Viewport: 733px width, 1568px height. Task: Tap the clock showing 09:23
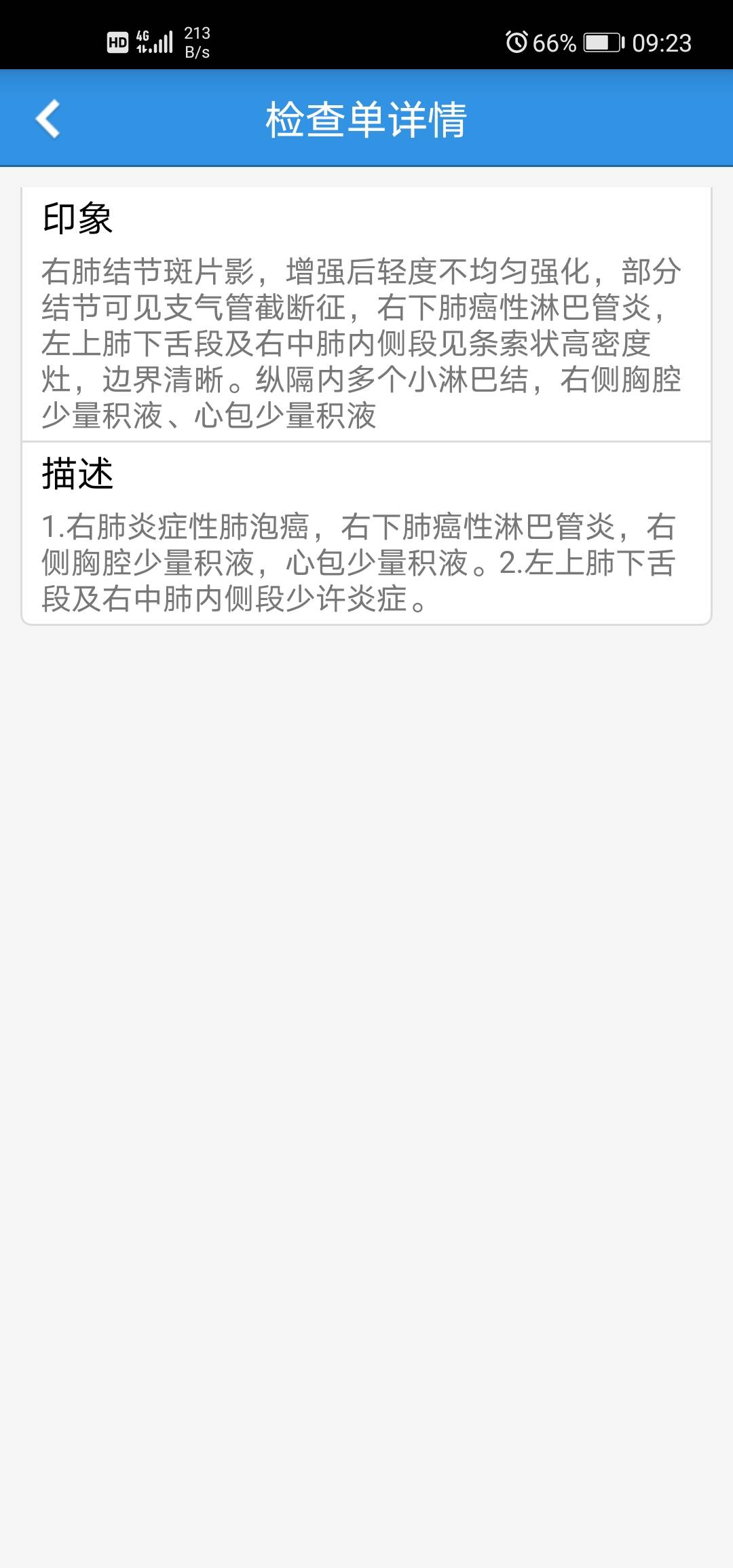point(663,43)
